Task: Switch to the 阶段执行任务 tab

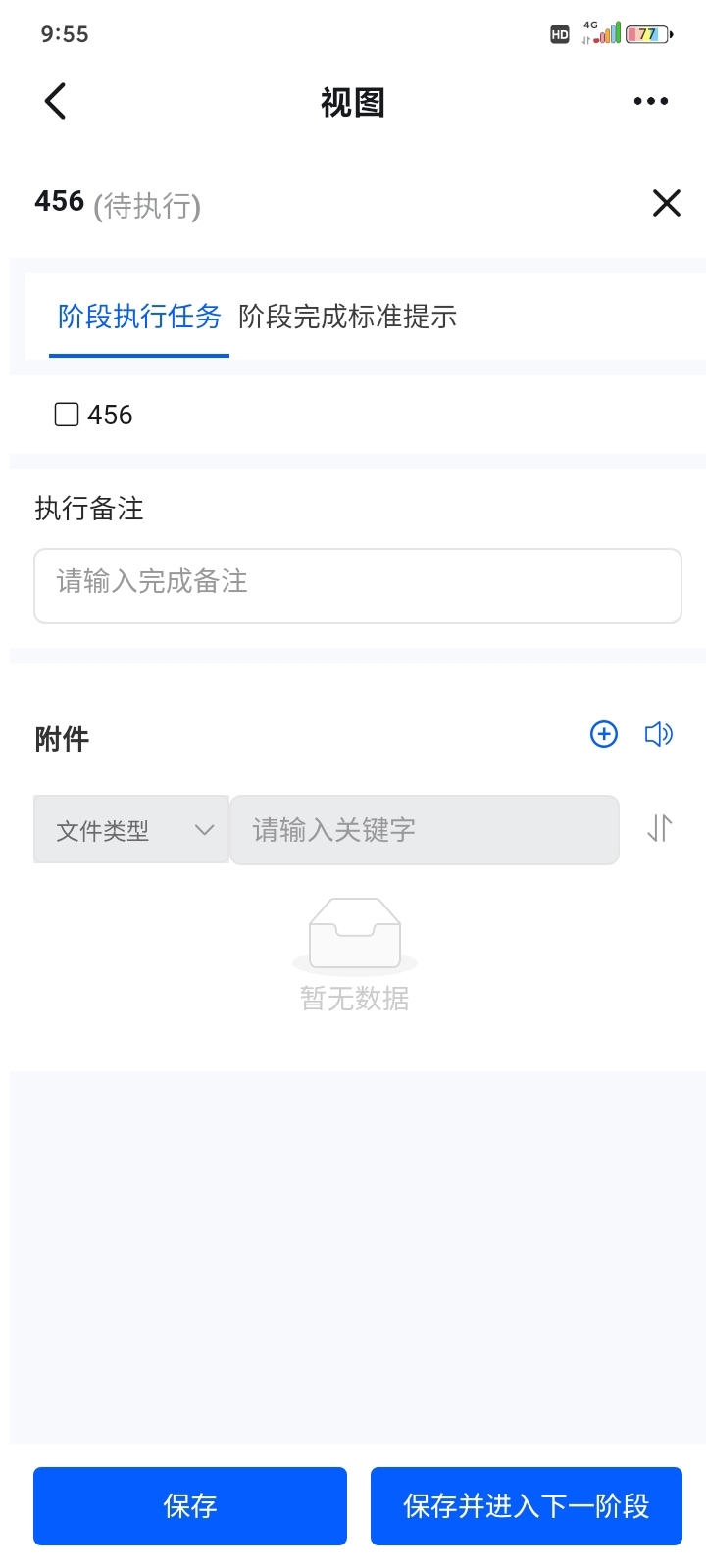Action: [x=139, y=317]
